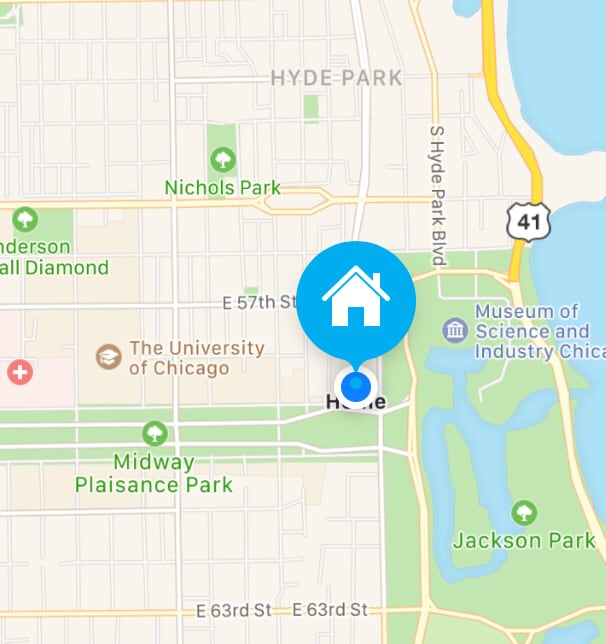
Task: Tap the red hospital cross marker
Action: 19,373
